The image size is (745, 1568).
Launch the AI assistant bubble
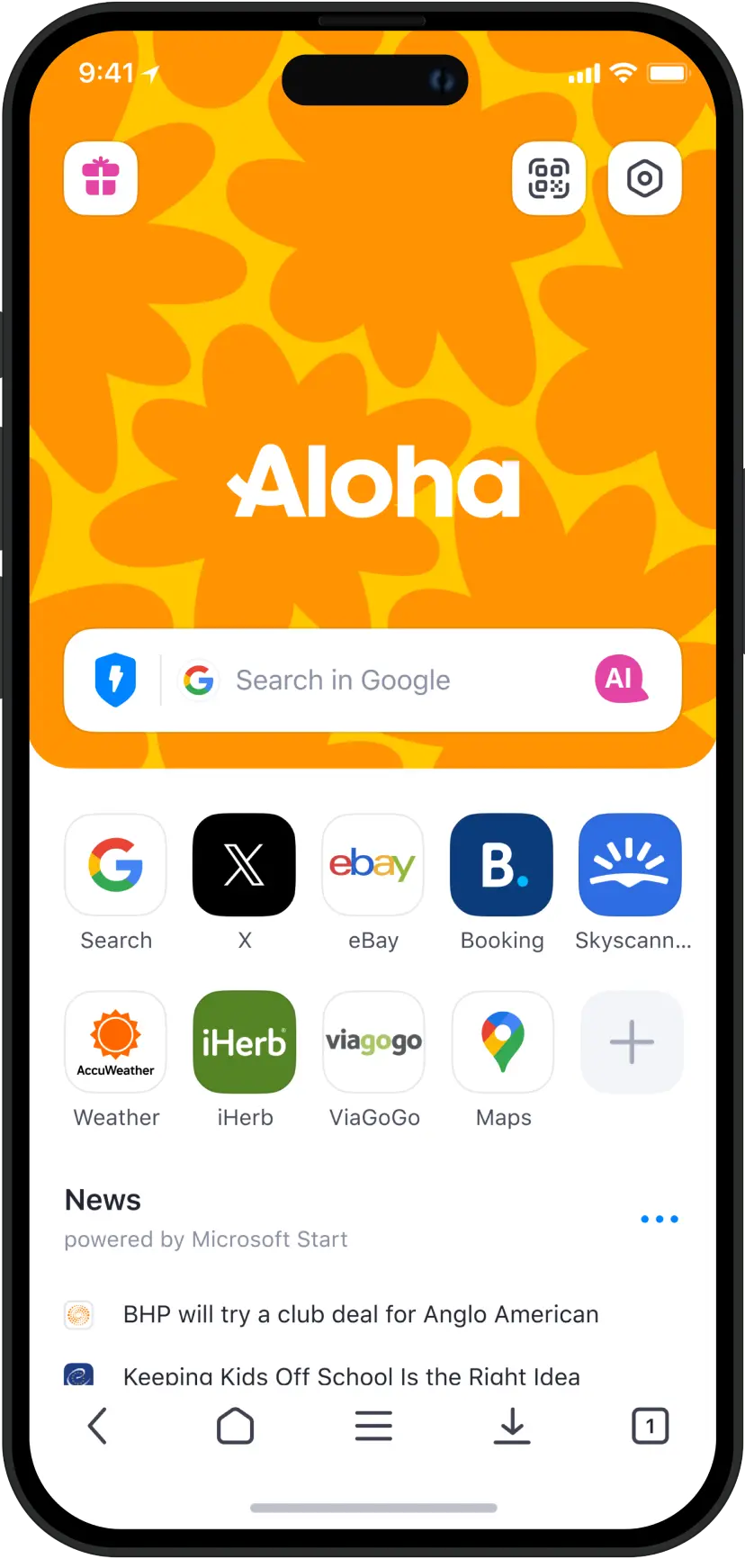[621, 679]
